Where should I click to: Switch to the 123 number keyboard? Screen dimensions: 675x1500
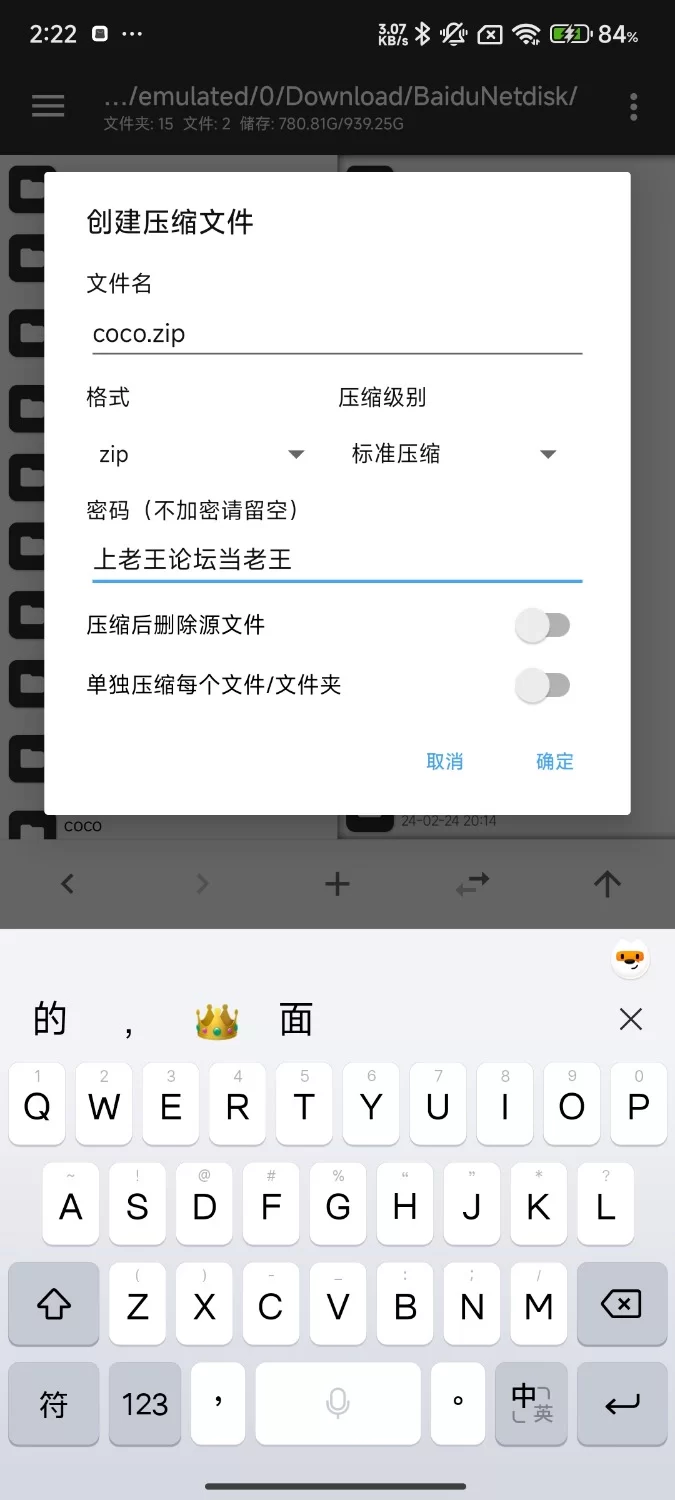click(145, 1404)
